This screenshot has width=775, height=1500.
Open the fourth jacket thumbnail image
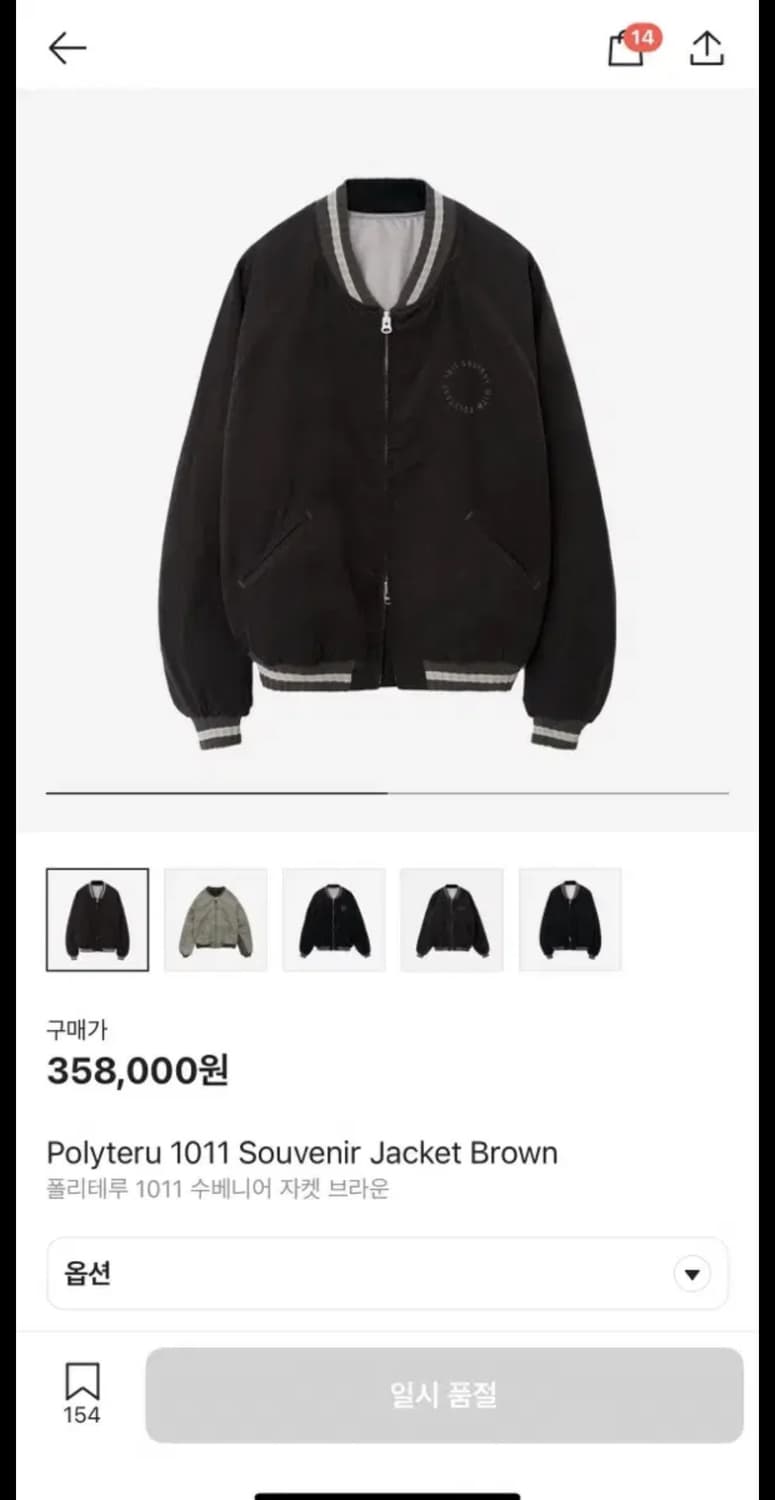pyautogui.click(x=452, y=920)
